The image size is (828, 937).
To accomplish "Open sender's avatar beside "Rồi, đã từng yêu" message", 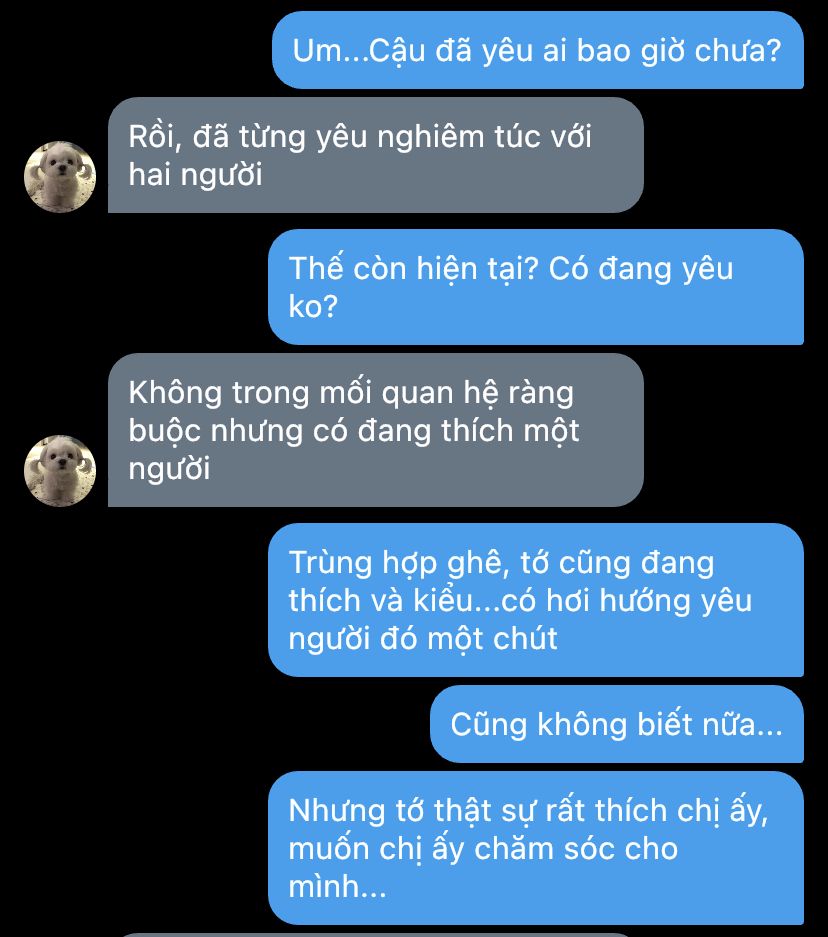I will coord(60,177).
